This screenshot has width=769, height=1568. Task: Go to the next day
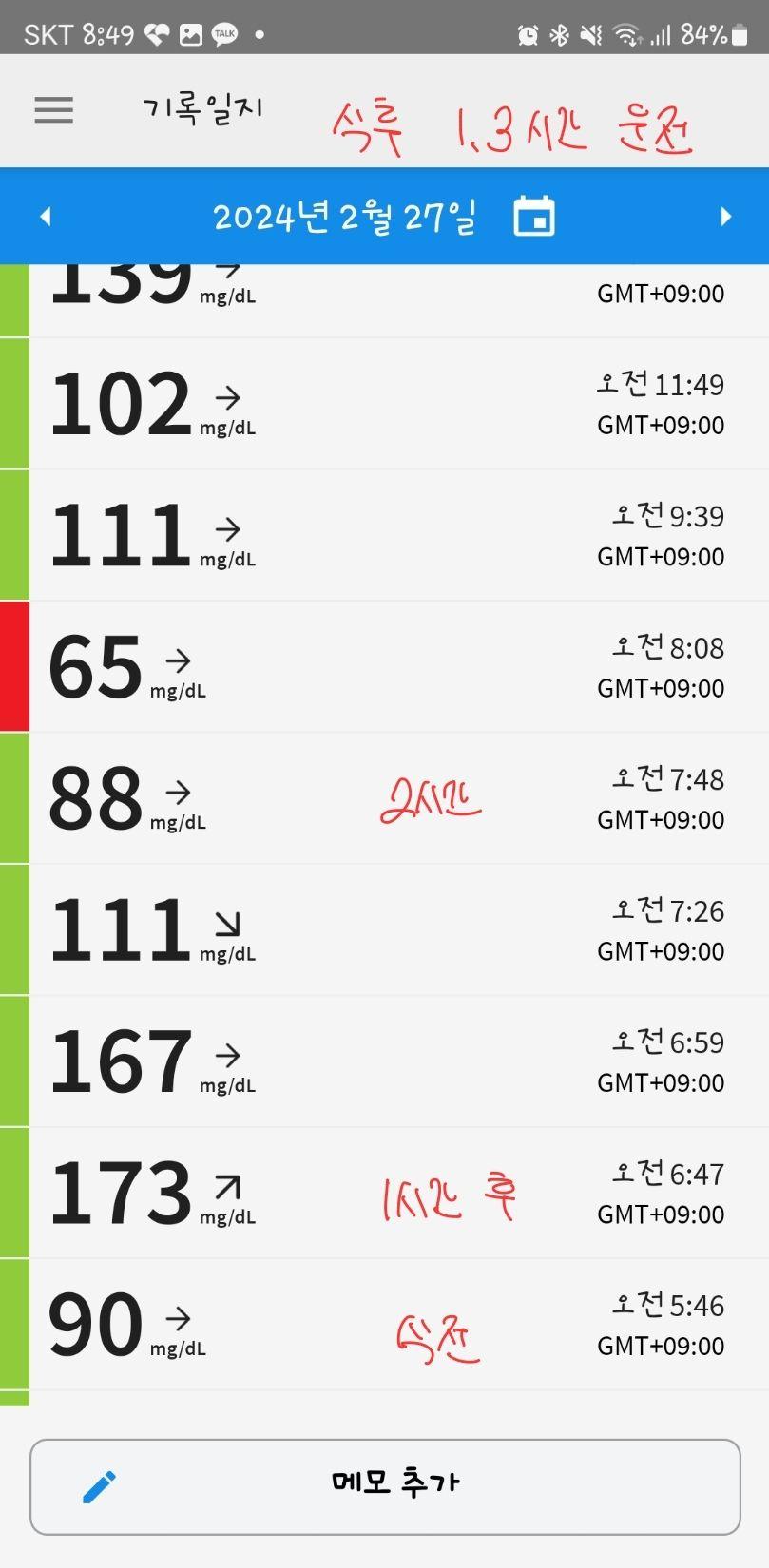pyautogui.click(x=725, y=217)
